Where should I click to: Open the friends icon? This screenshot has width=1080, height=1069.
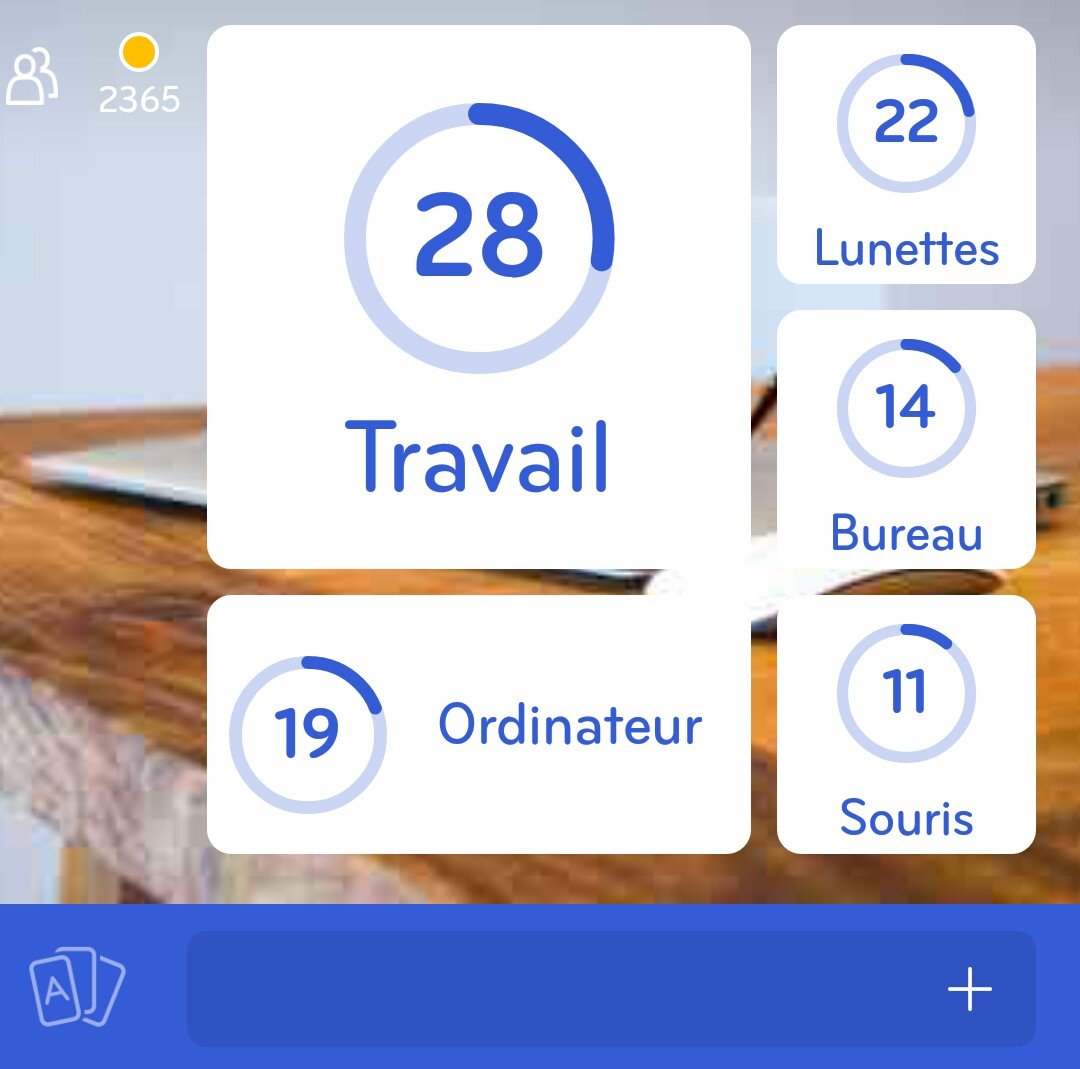tap(33, 77)
